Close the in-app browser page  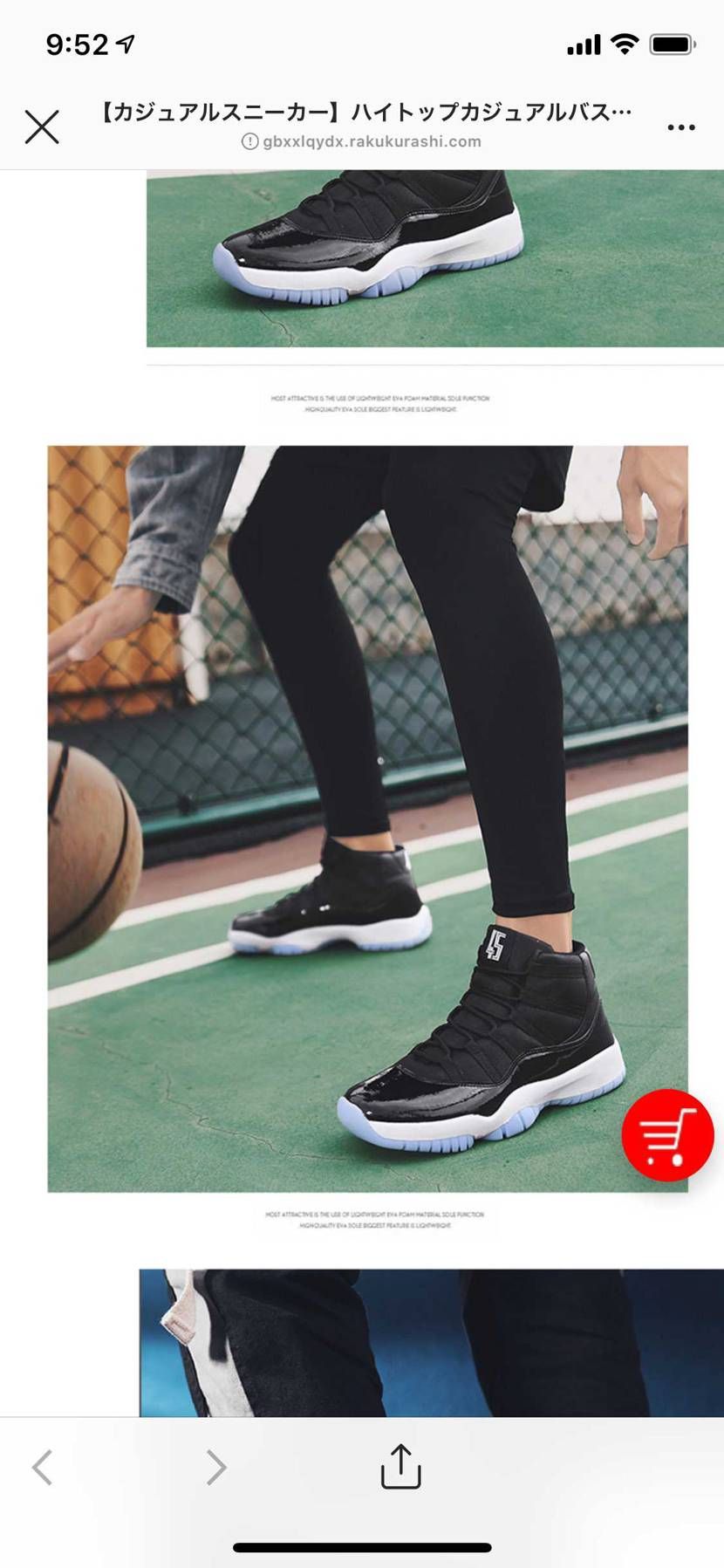click(x=42, y=127)
